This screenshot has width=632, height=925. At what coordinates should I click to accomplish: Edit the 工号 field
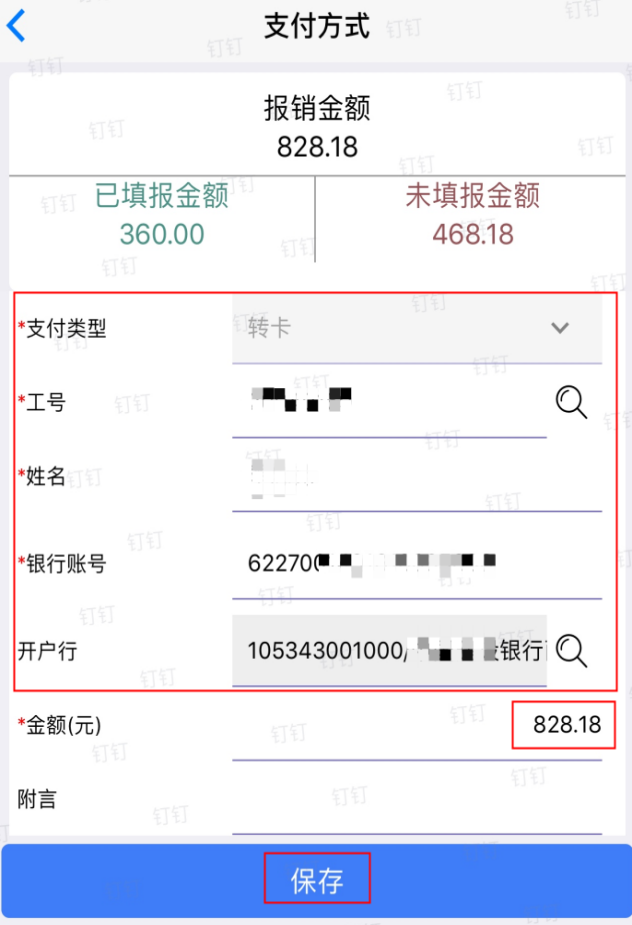(389, 402)
